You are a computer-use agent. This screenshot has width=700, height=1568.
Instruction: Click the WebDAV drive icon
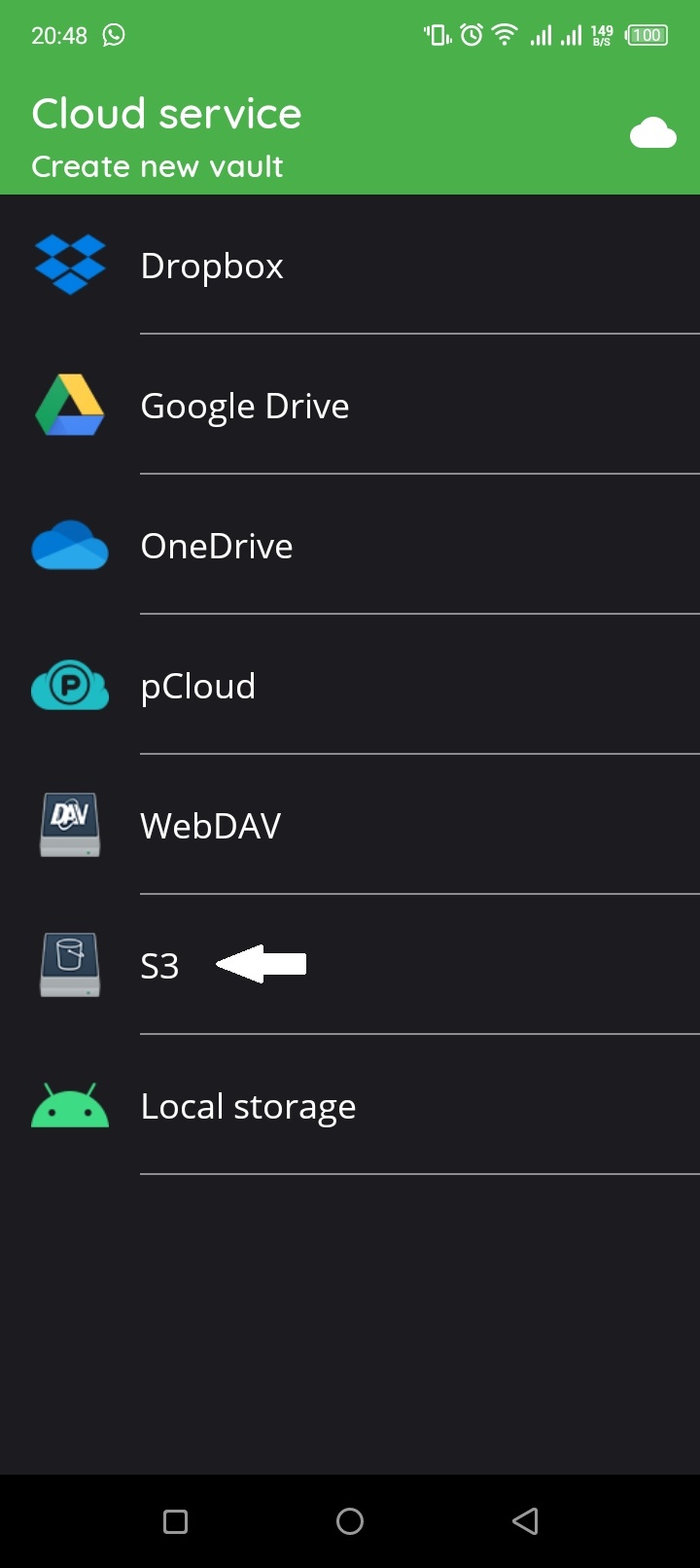click(69, 825)
